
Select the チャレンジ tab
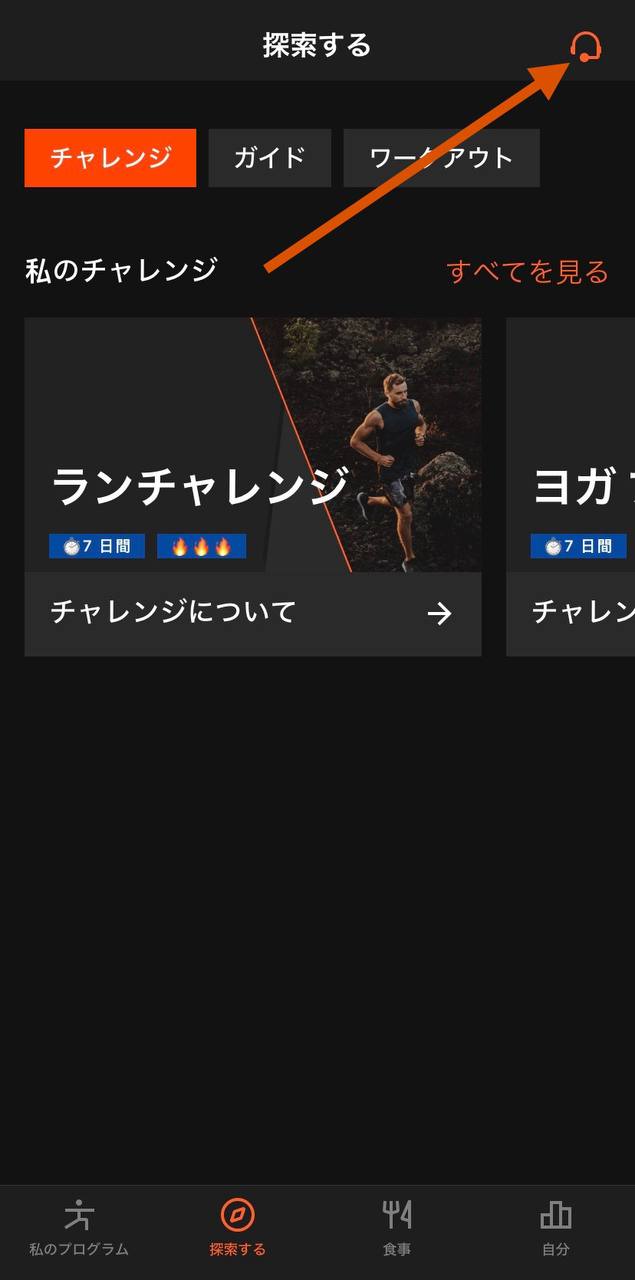[110, 158]
